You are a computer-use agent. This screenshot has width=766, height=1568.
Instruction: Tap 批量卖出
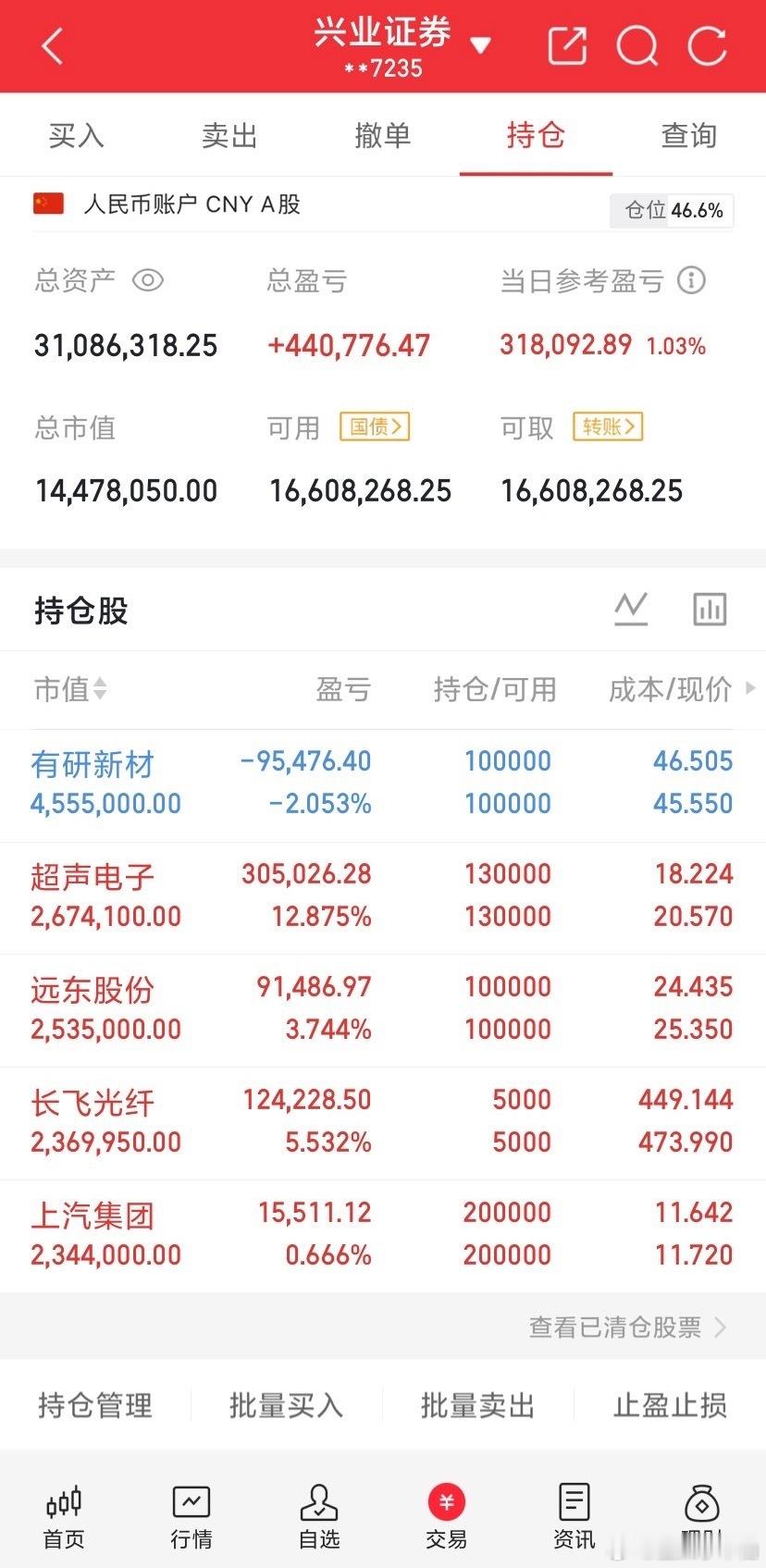[x=477, y=1405]
